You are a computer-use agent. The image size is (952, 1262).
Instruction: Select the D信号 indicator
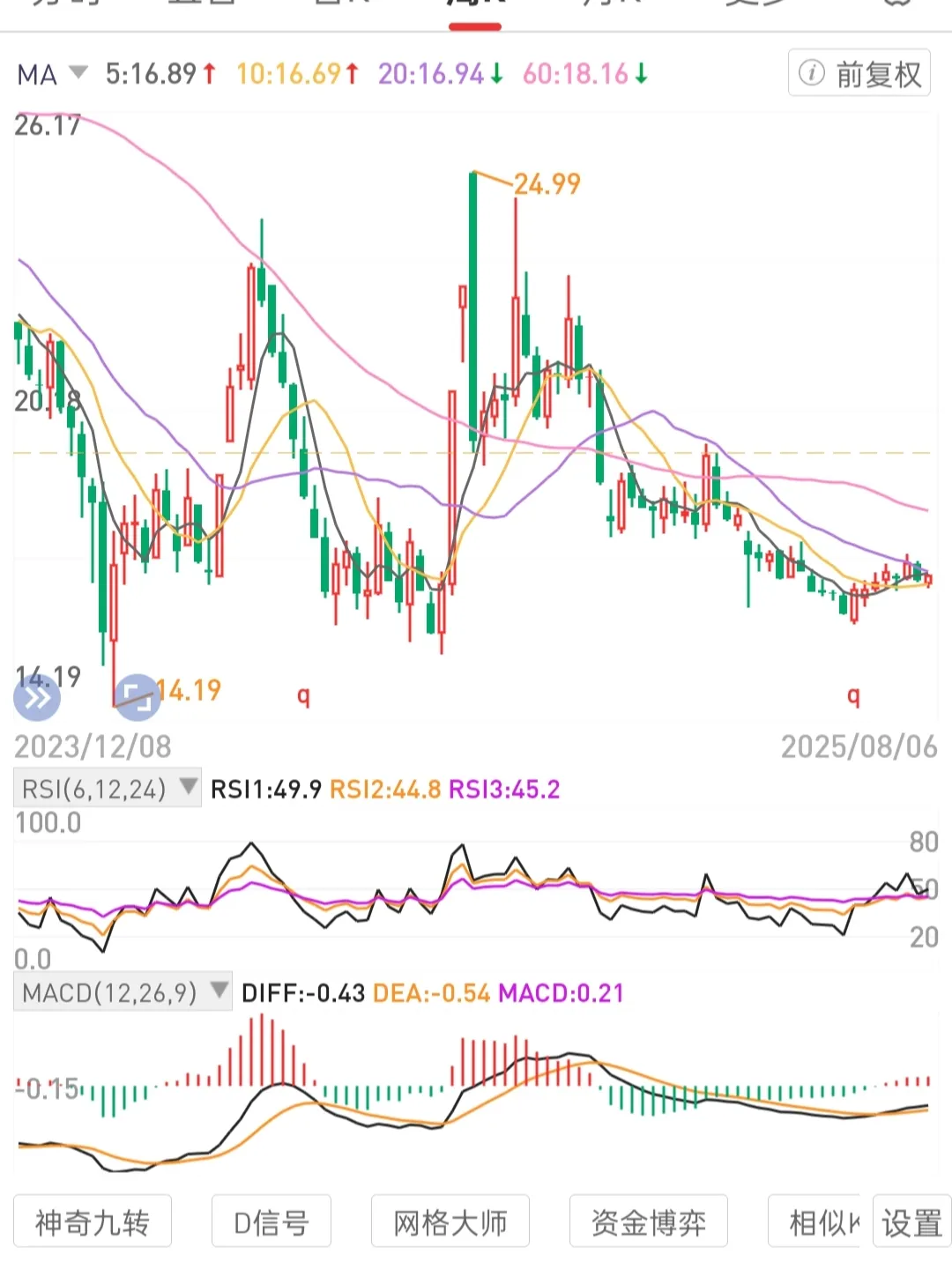[x=271, y=1222]
